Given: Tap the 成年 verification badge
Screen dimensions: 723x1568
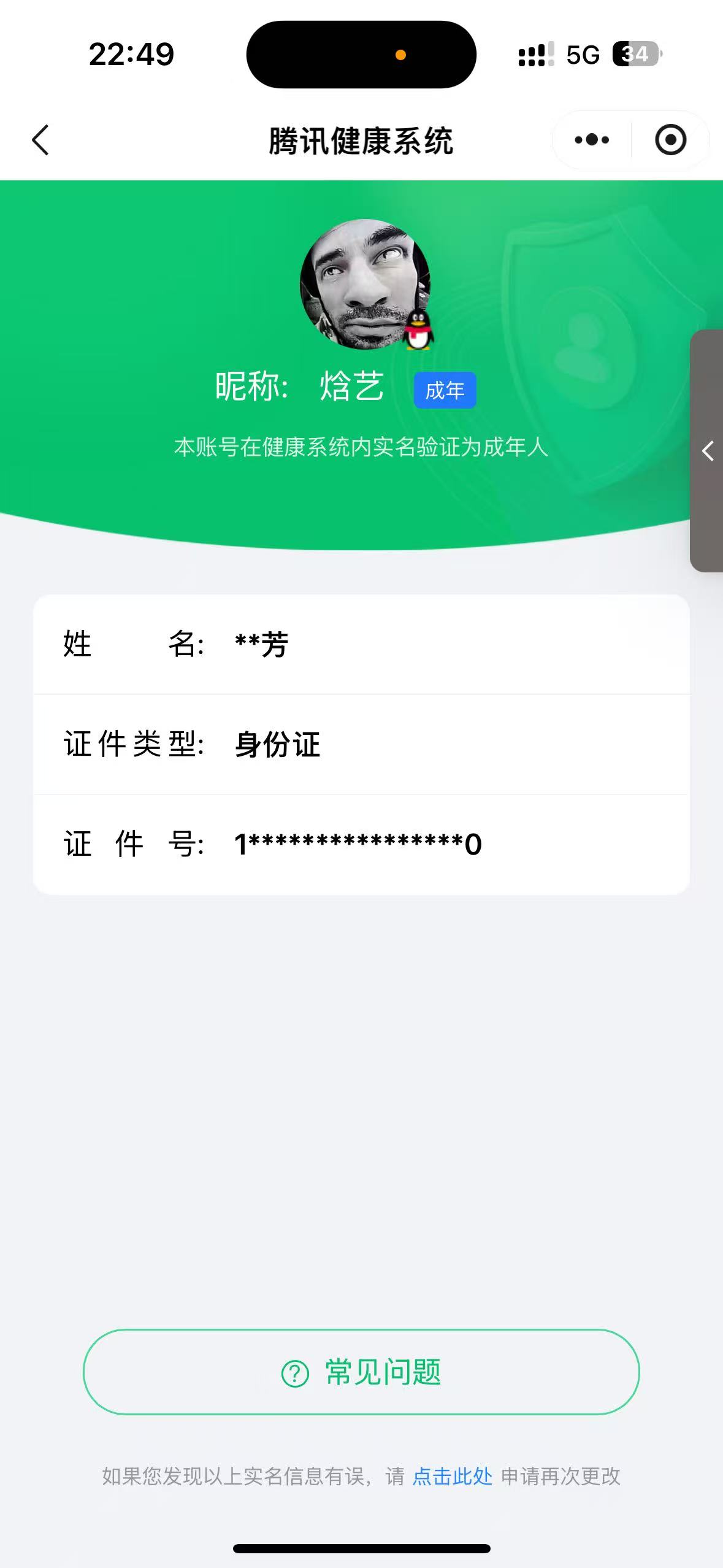Looking at the screenshot, I should pos(445,389).
